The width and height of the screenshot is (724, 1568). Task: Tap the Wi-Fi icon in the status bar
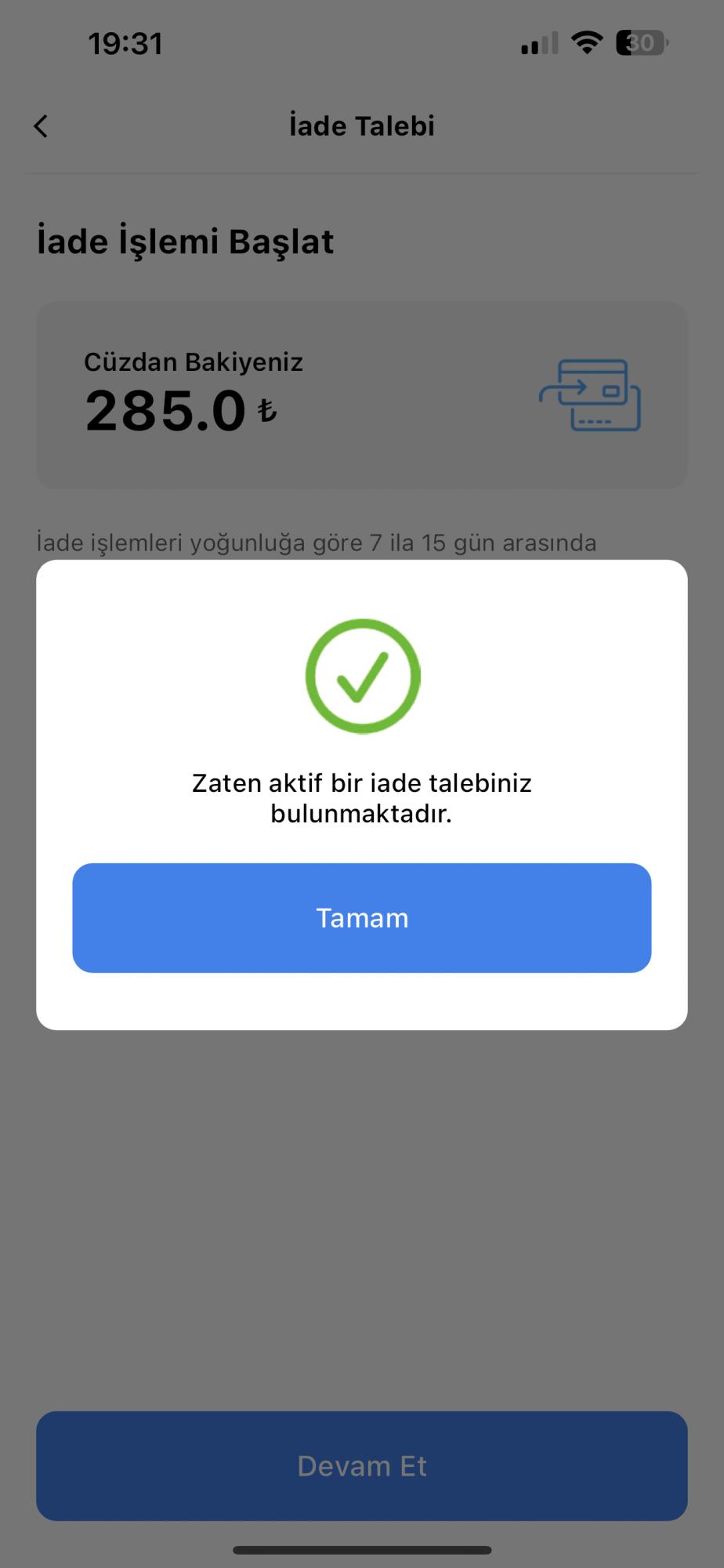click(586, 43)
